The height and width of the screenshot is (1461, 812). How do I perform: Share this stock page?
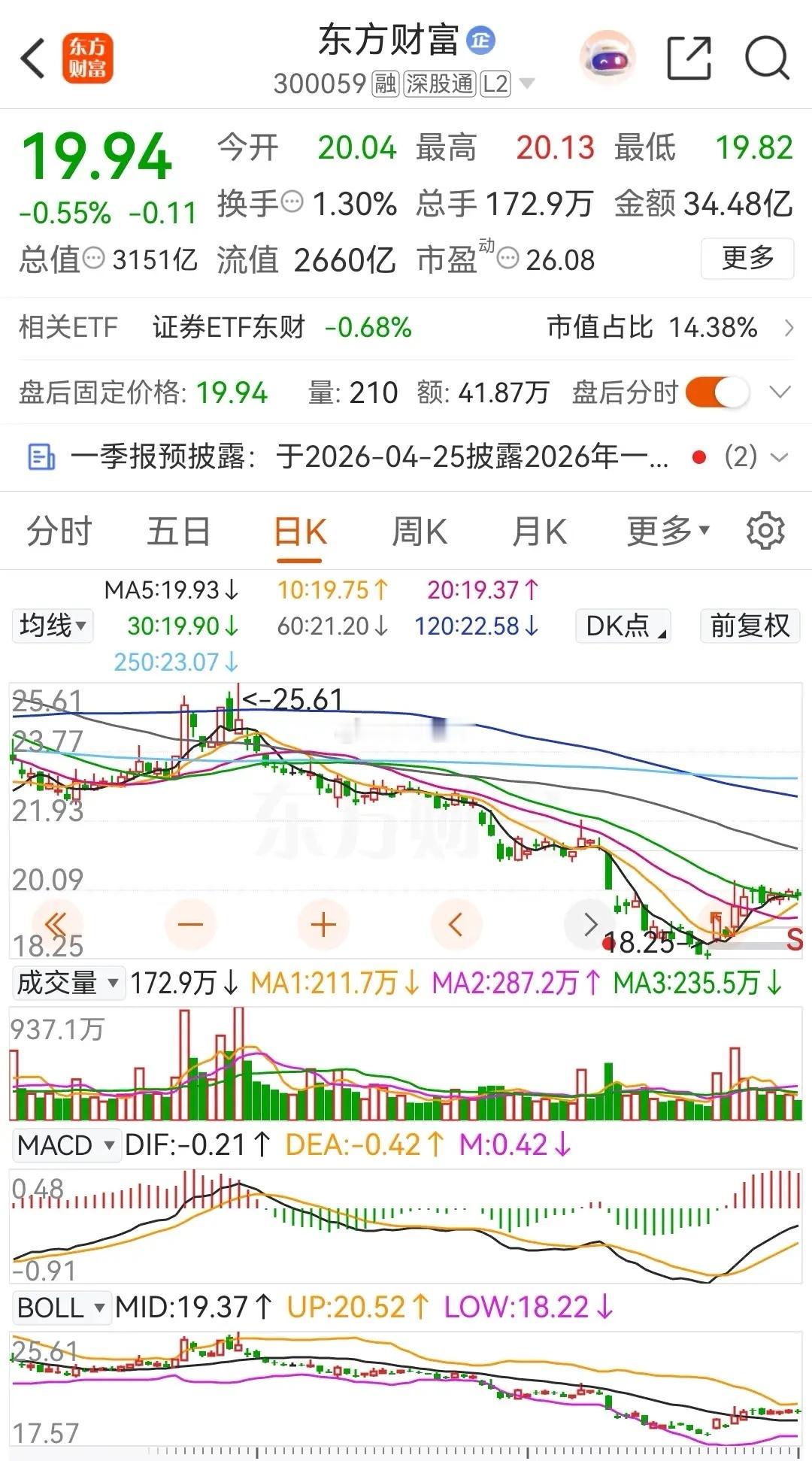click(x=689, y=58)
